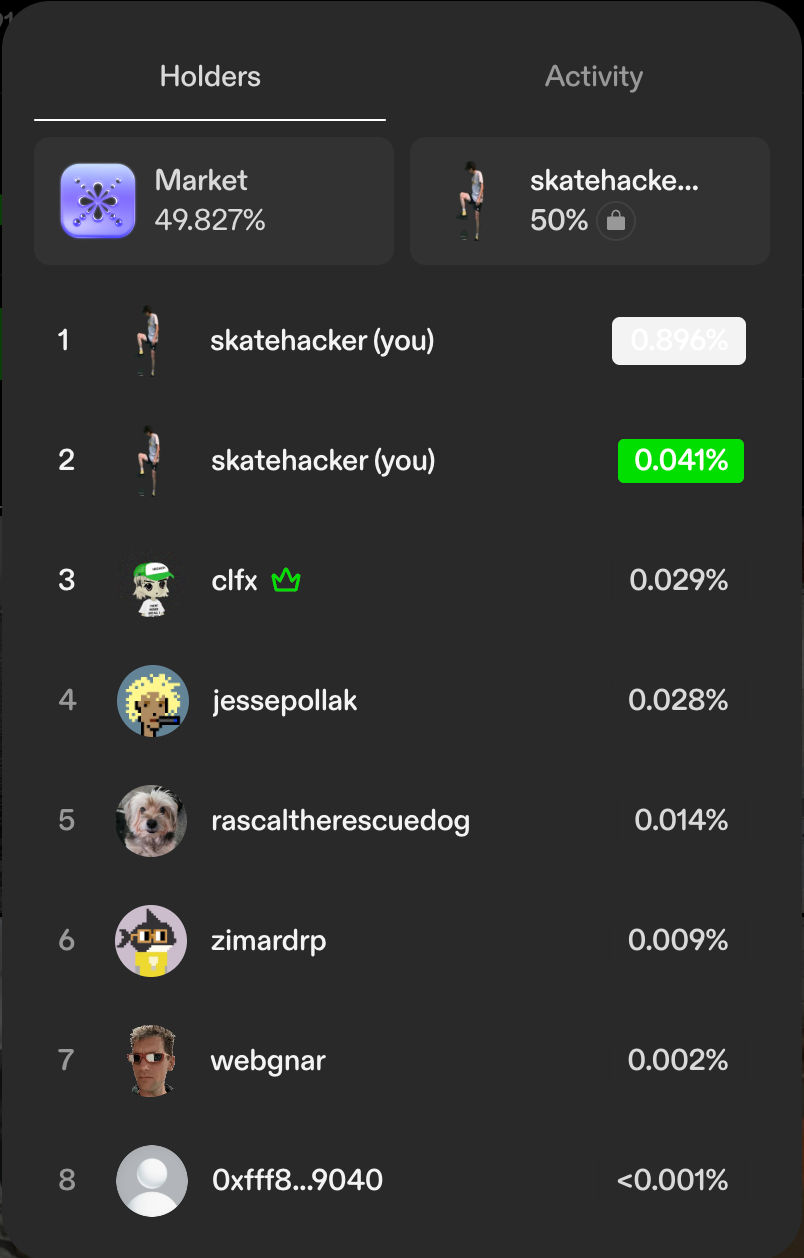Open zimardrp holder entry
The width and height of the screenshot is (804, 1258).
click(x=268, y=941)
